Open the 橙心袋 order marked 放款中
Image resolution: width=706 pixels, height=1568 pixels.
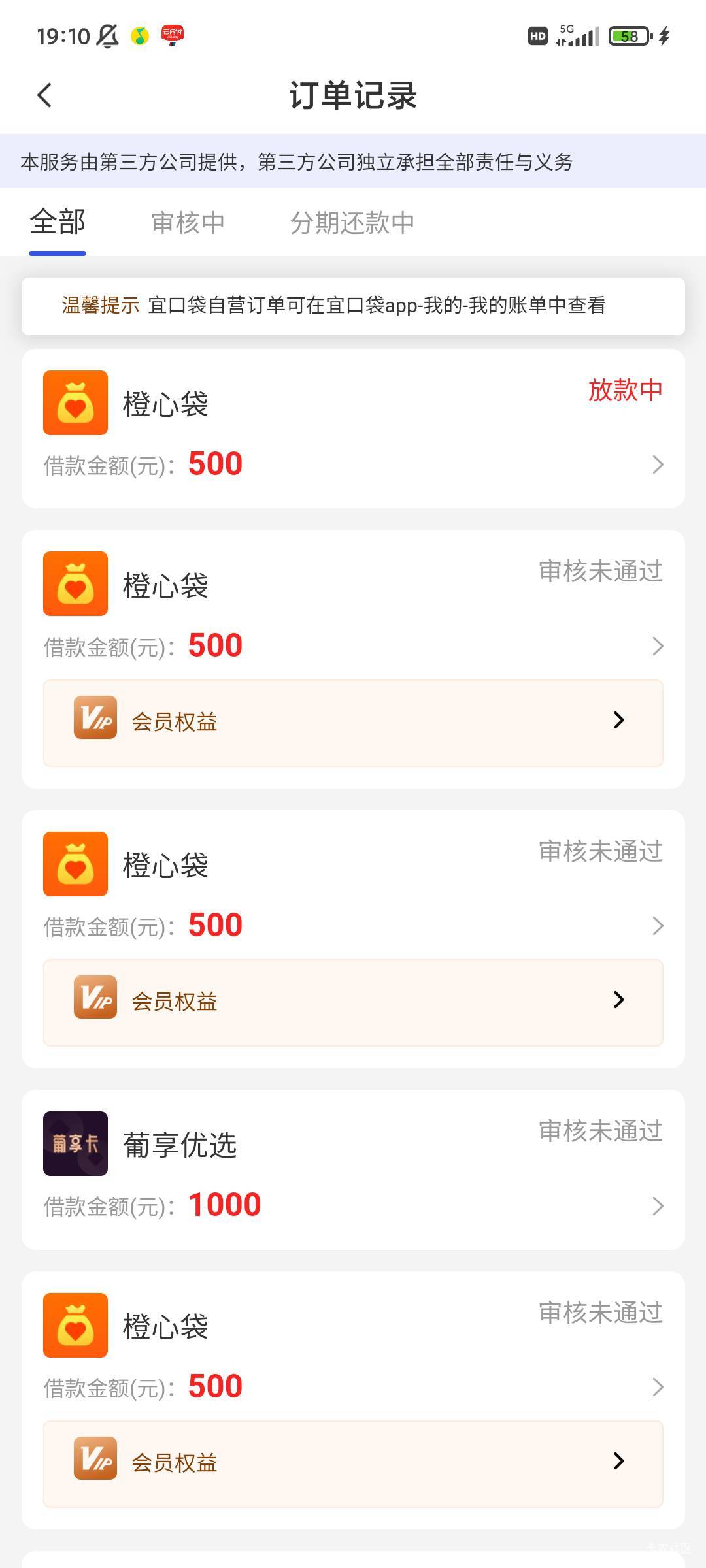click(x=353, y=429)
